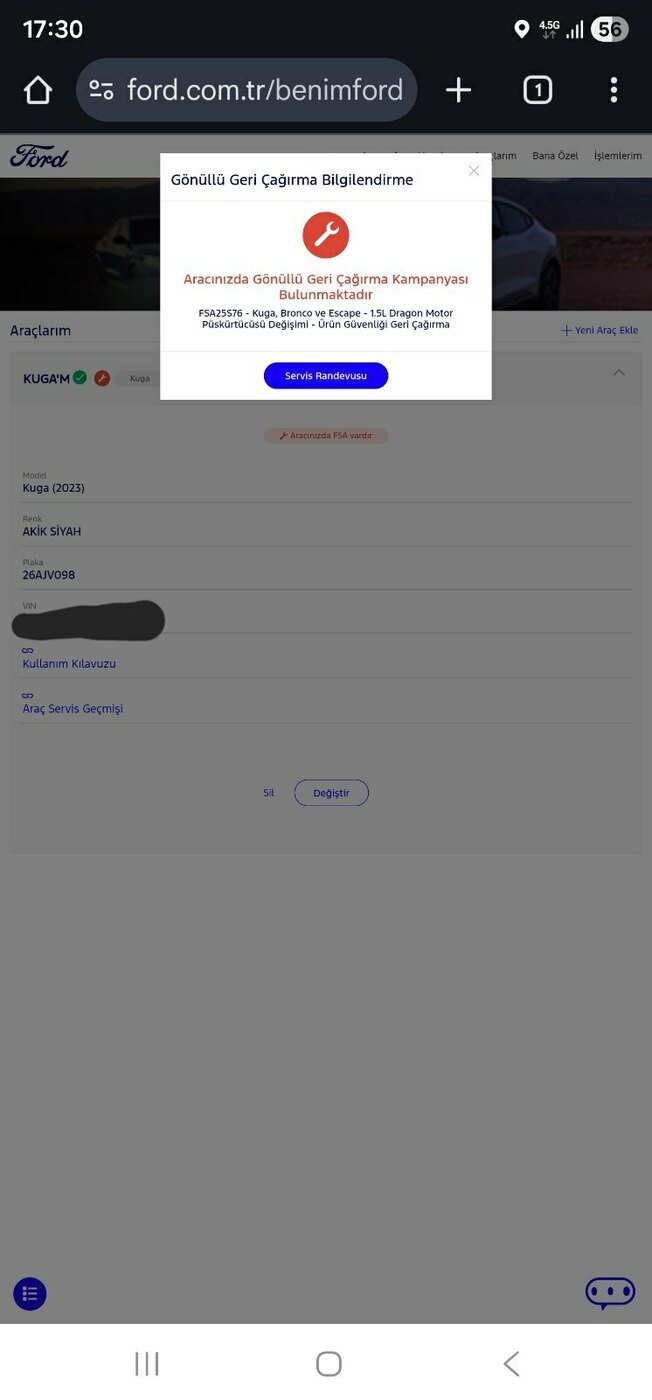Tap Sil to delete vehicle
Screen dimensions: 652x1400
pos(268,793)
